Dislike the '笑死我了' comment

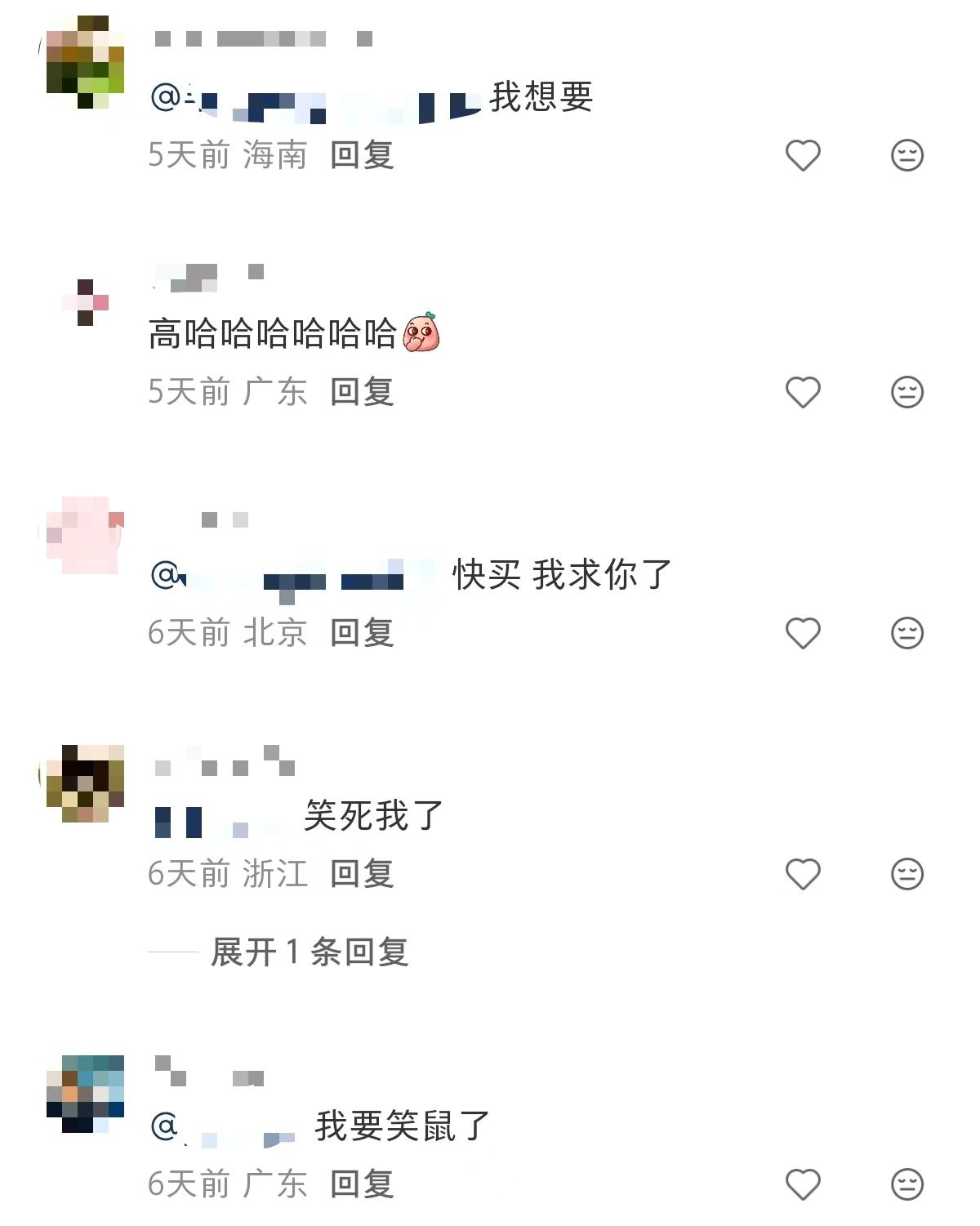coord(906,874)
